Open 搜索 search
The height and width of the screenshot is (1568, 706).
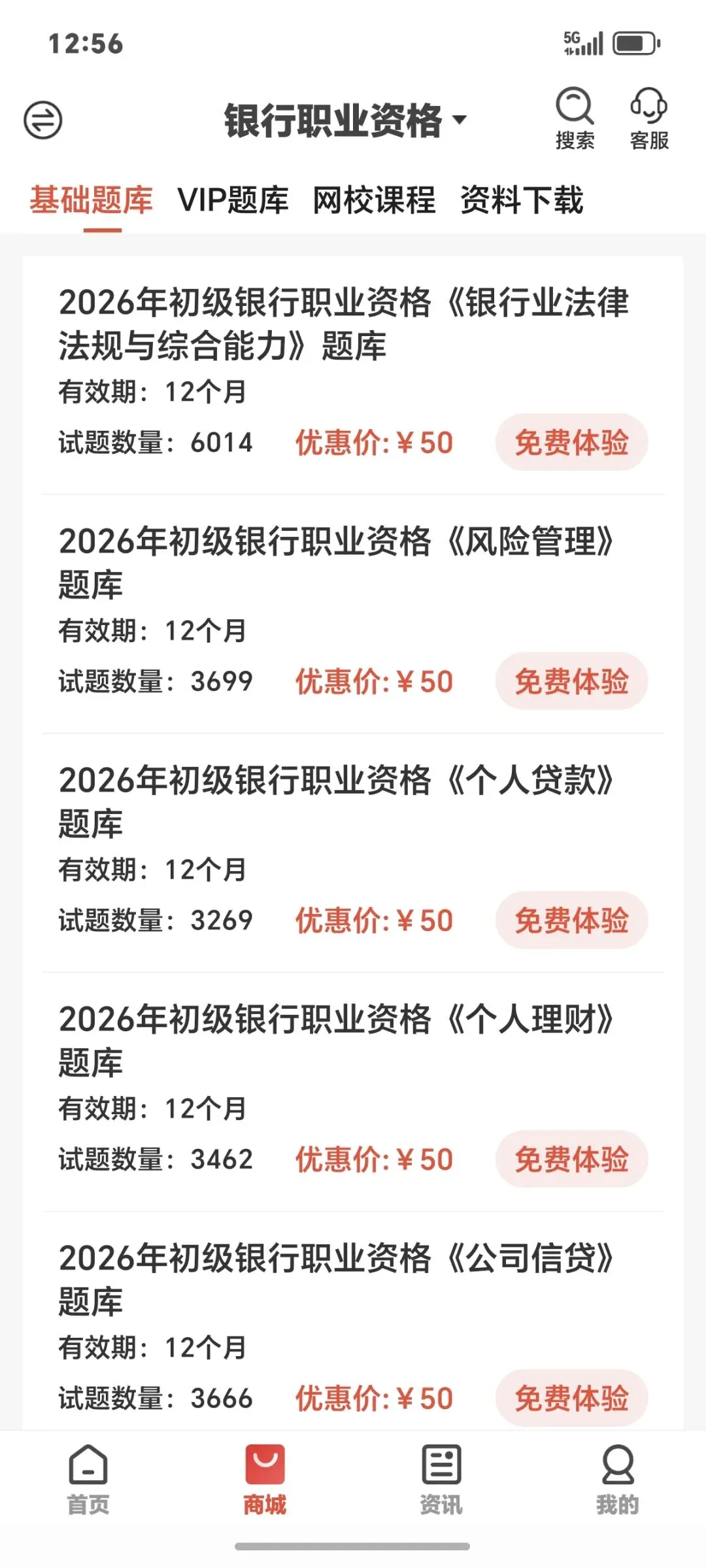coord(575,118)
